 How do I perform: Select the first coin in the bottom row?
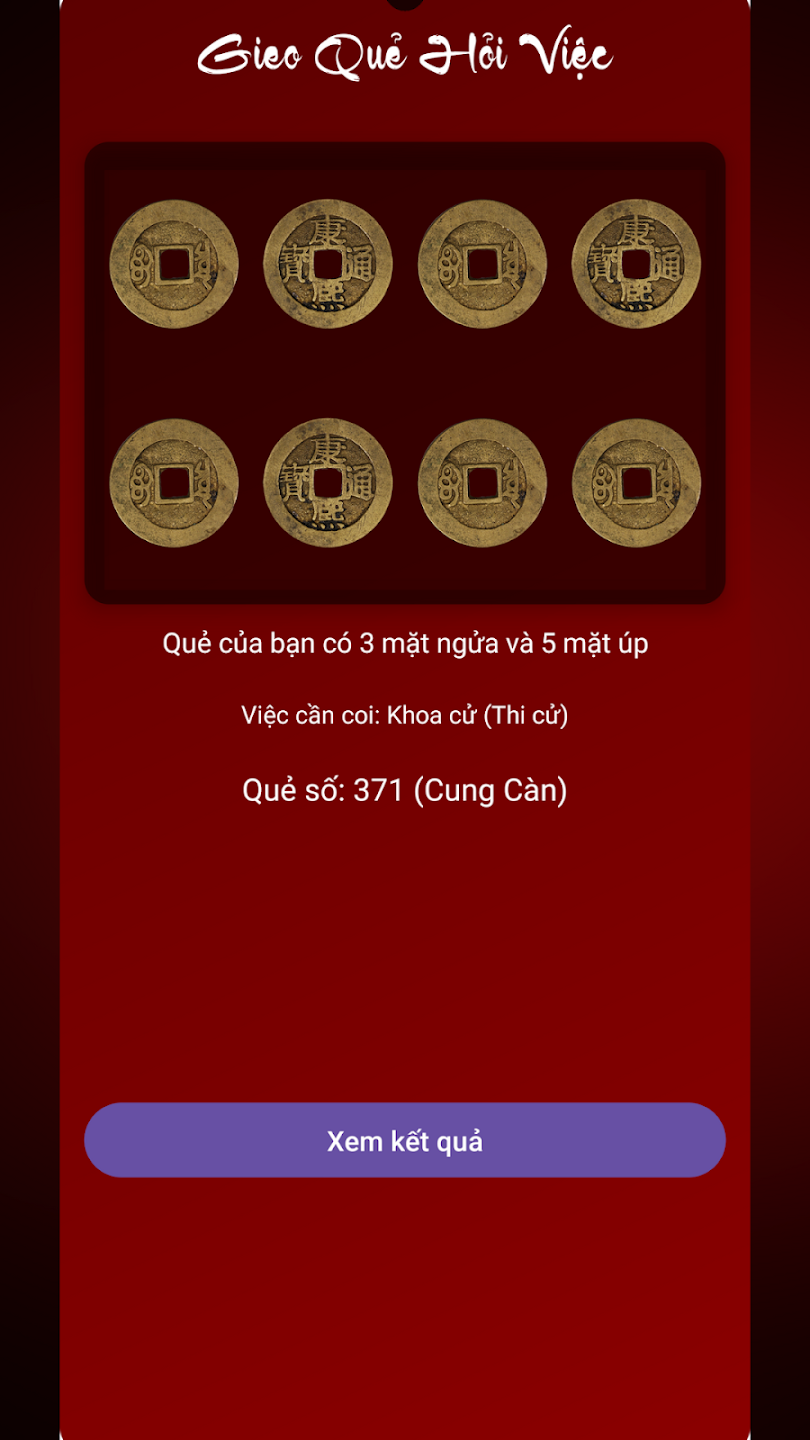pos(175,483)
